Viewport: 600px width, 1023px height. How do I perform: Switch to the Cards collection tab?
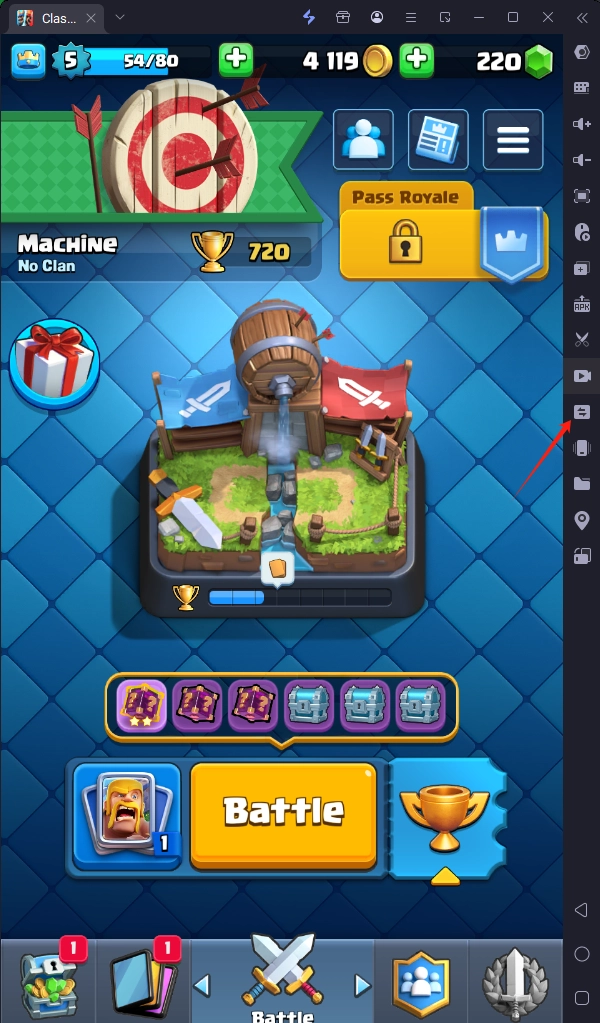(142, 979)
